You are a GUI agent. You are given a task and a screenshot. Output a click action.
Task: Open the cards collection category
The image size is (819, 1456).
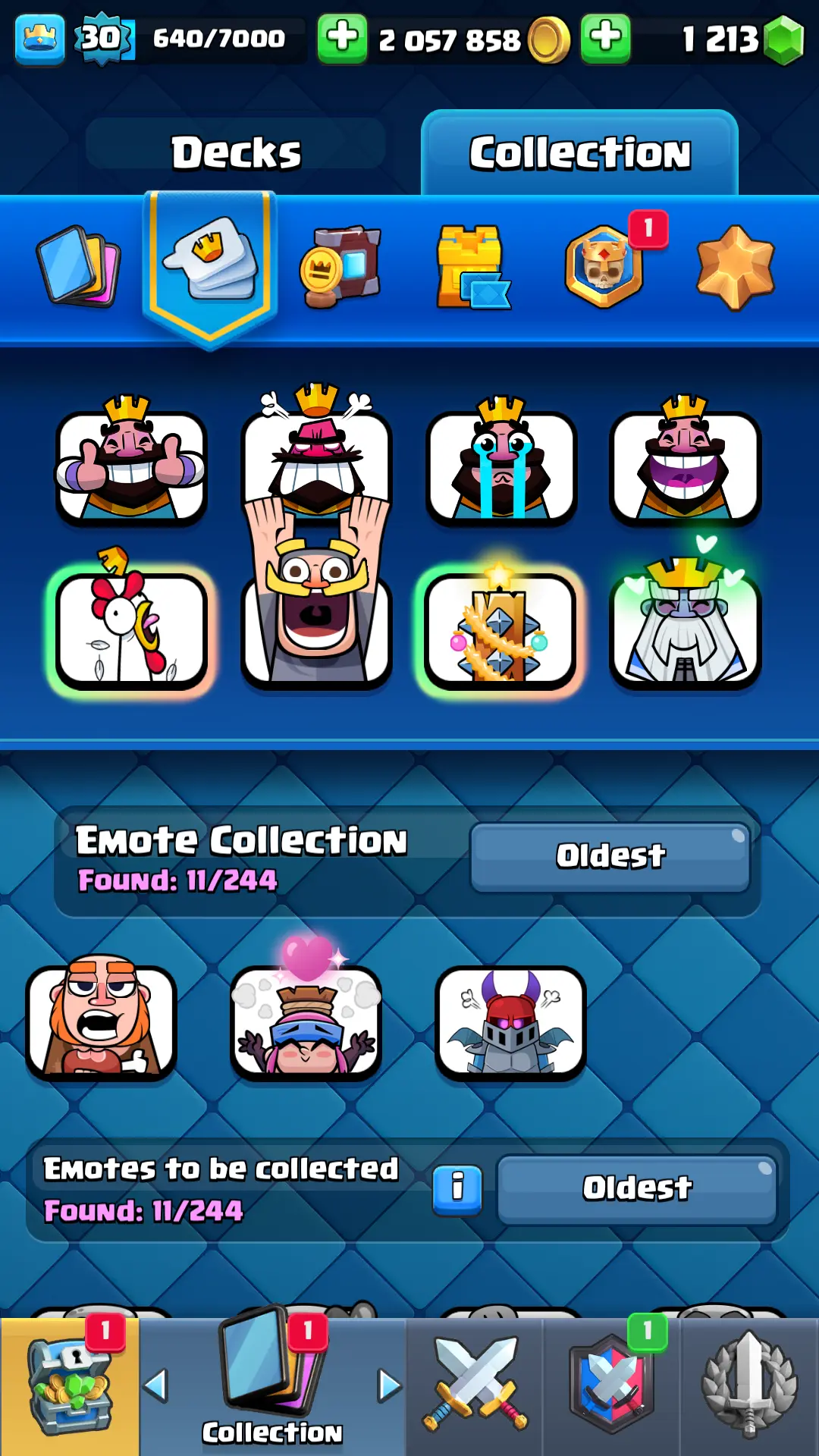(x=78, y=265)
